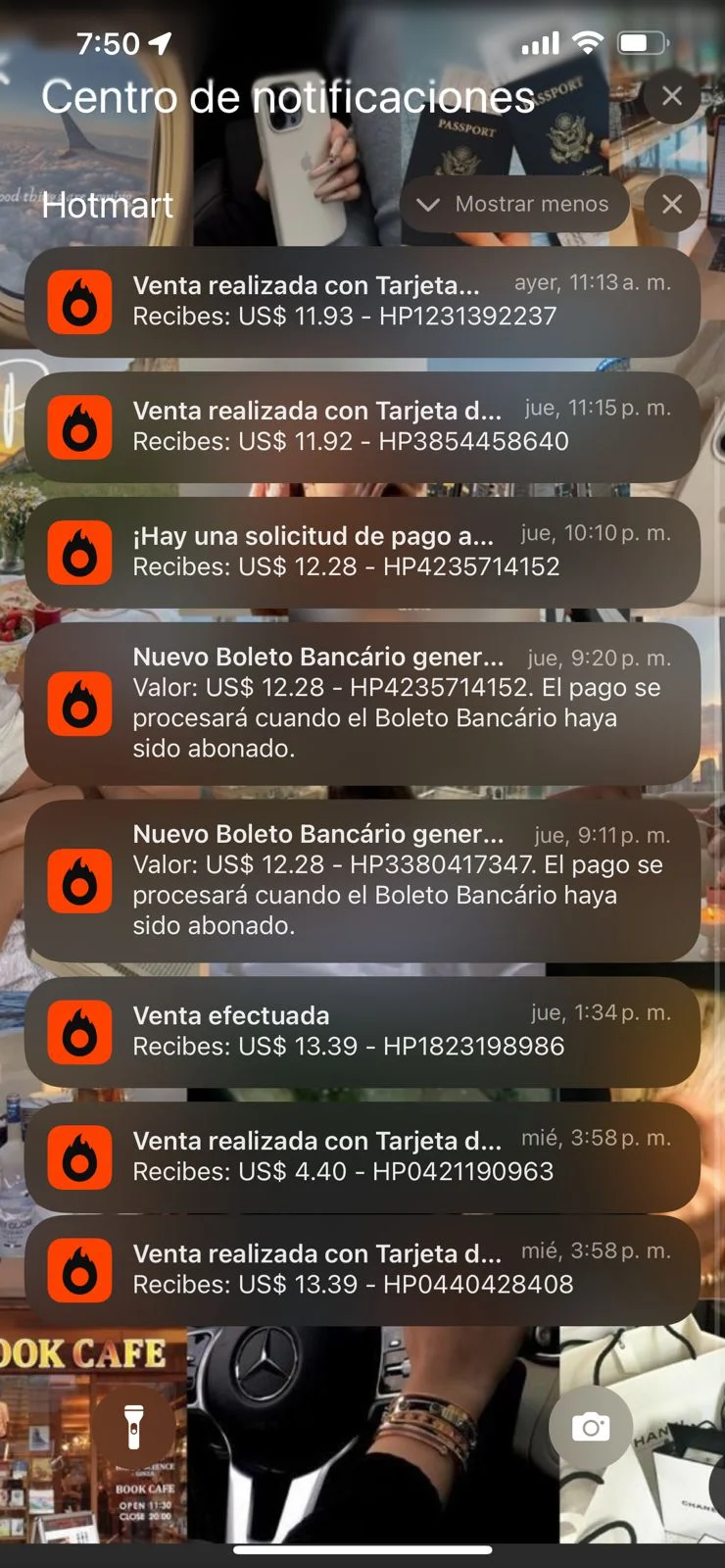The width and height of the screenshot is (725, 1568).
Task: Open the sale notification HP1231392237
Action: point(362,301)
